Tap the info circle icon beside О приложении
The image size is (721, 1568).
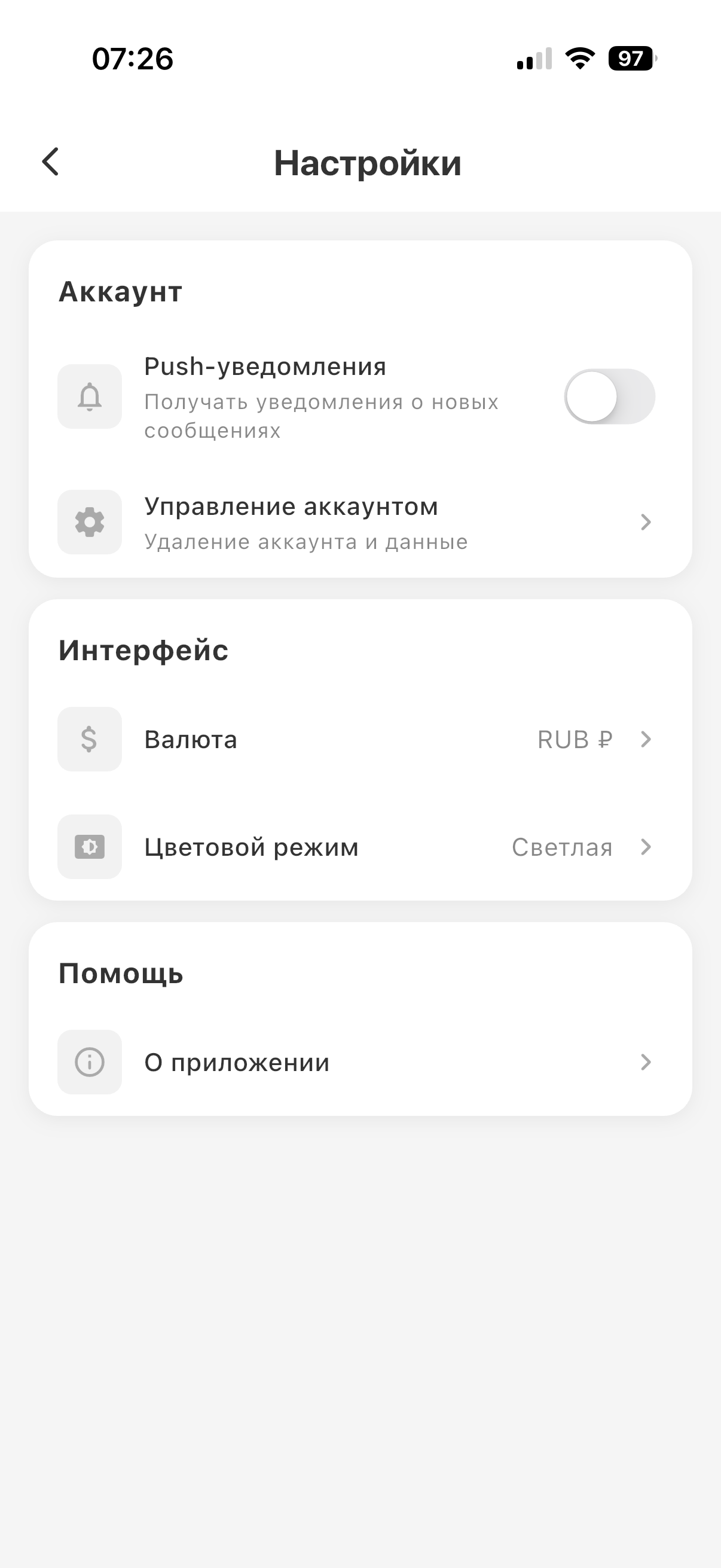tap(89, 1062)
